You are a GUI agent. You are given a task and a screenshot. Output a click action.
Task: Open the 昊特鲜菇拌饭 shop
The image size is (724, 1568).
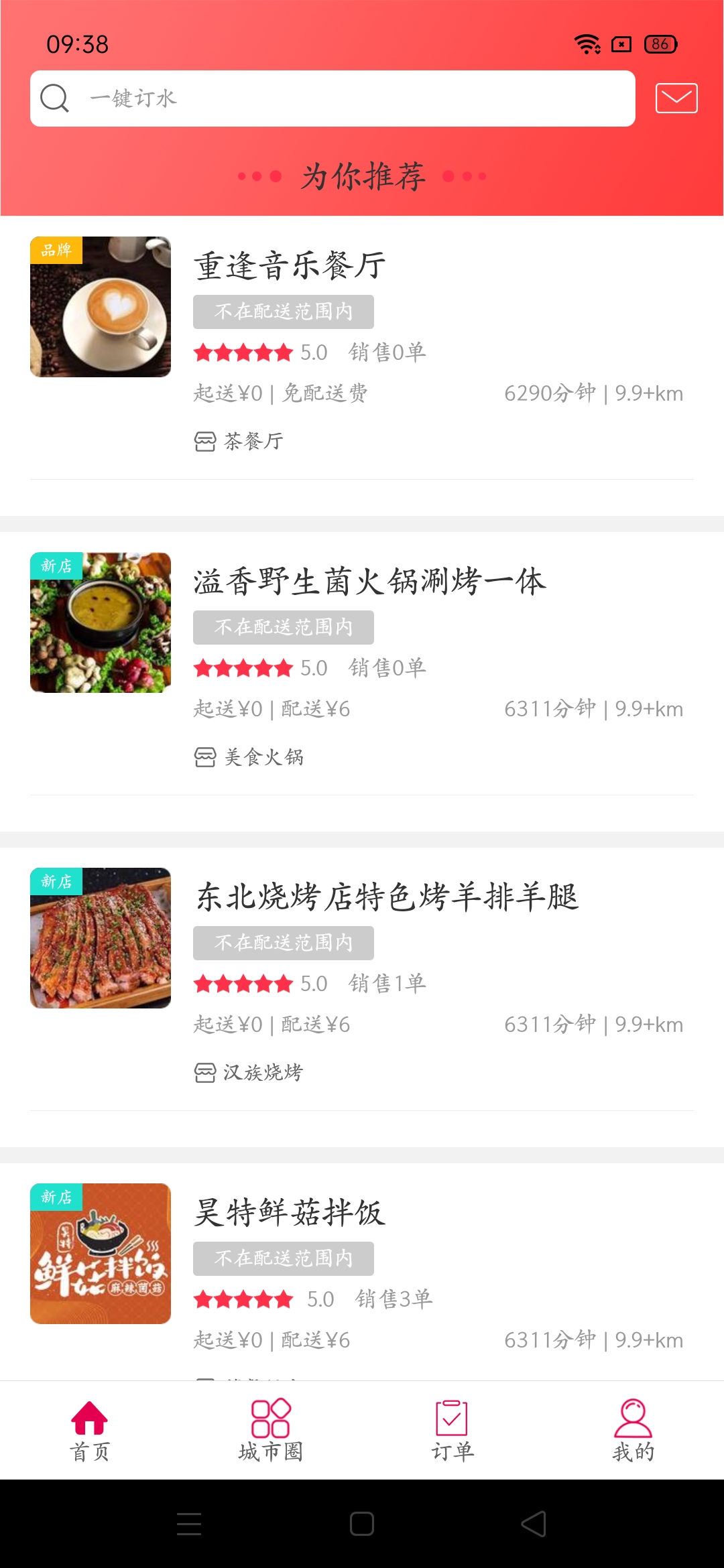(290, 1212)
